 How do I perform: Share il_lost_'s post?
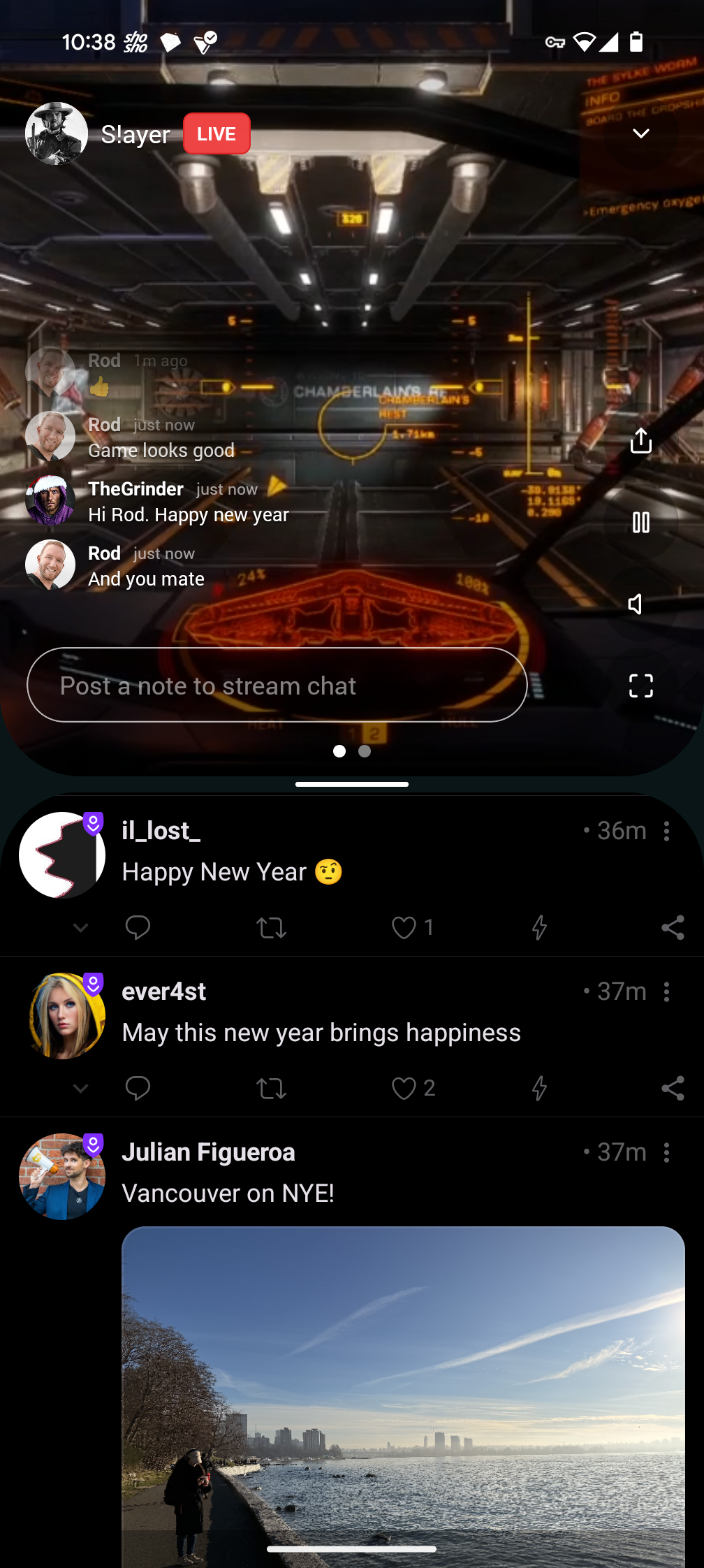coord(672,927)
